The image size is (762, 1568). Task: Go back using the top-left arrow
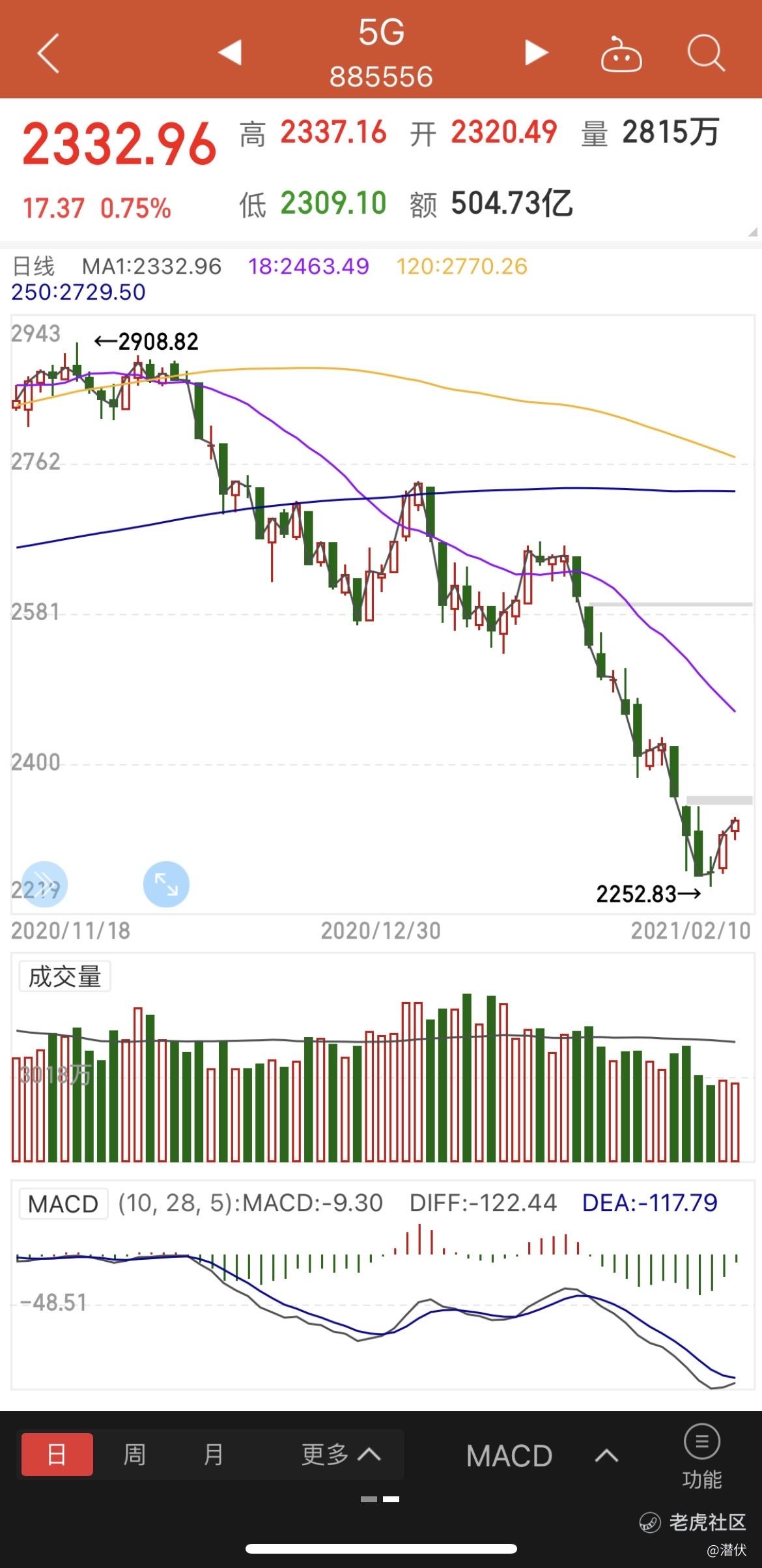48,53
